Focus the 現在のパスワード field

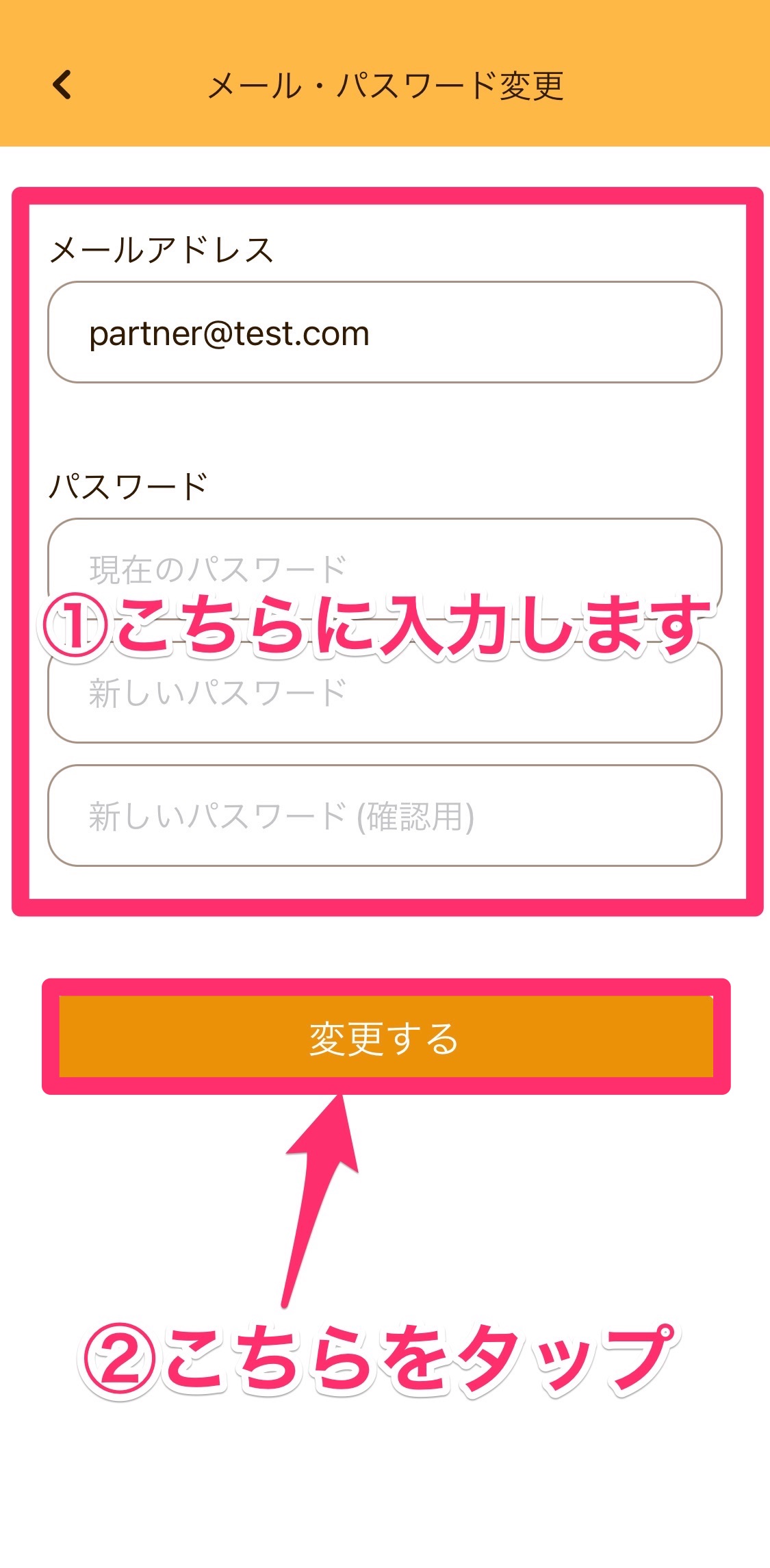(384, 561)
